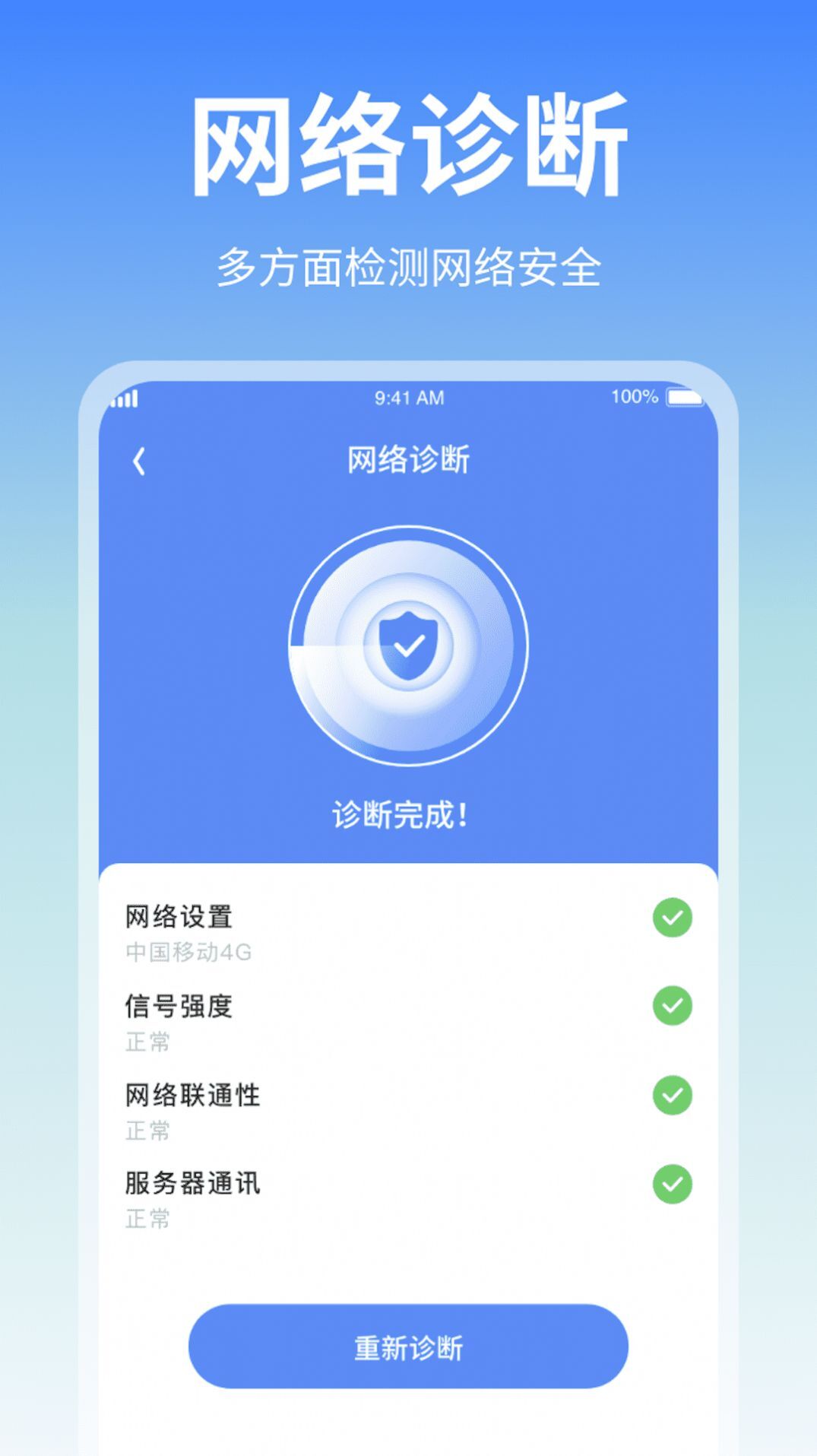Viewport: 817px width, 1456px height.
Task: Open the 网络诊断 title bar
Action: click(408, 460)
